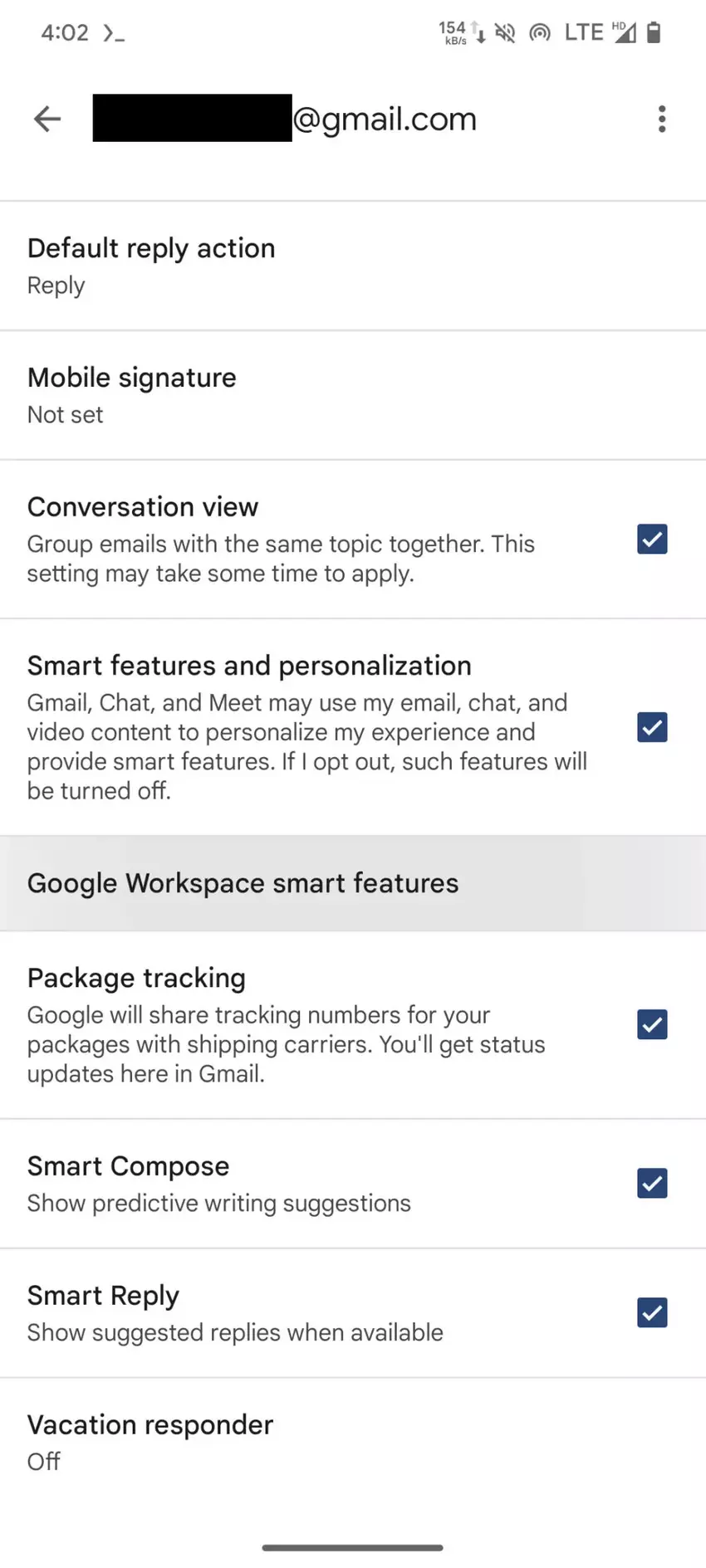The image size is (706, 1568).
Task: Go back using the arrow icon
Action: 47,120
